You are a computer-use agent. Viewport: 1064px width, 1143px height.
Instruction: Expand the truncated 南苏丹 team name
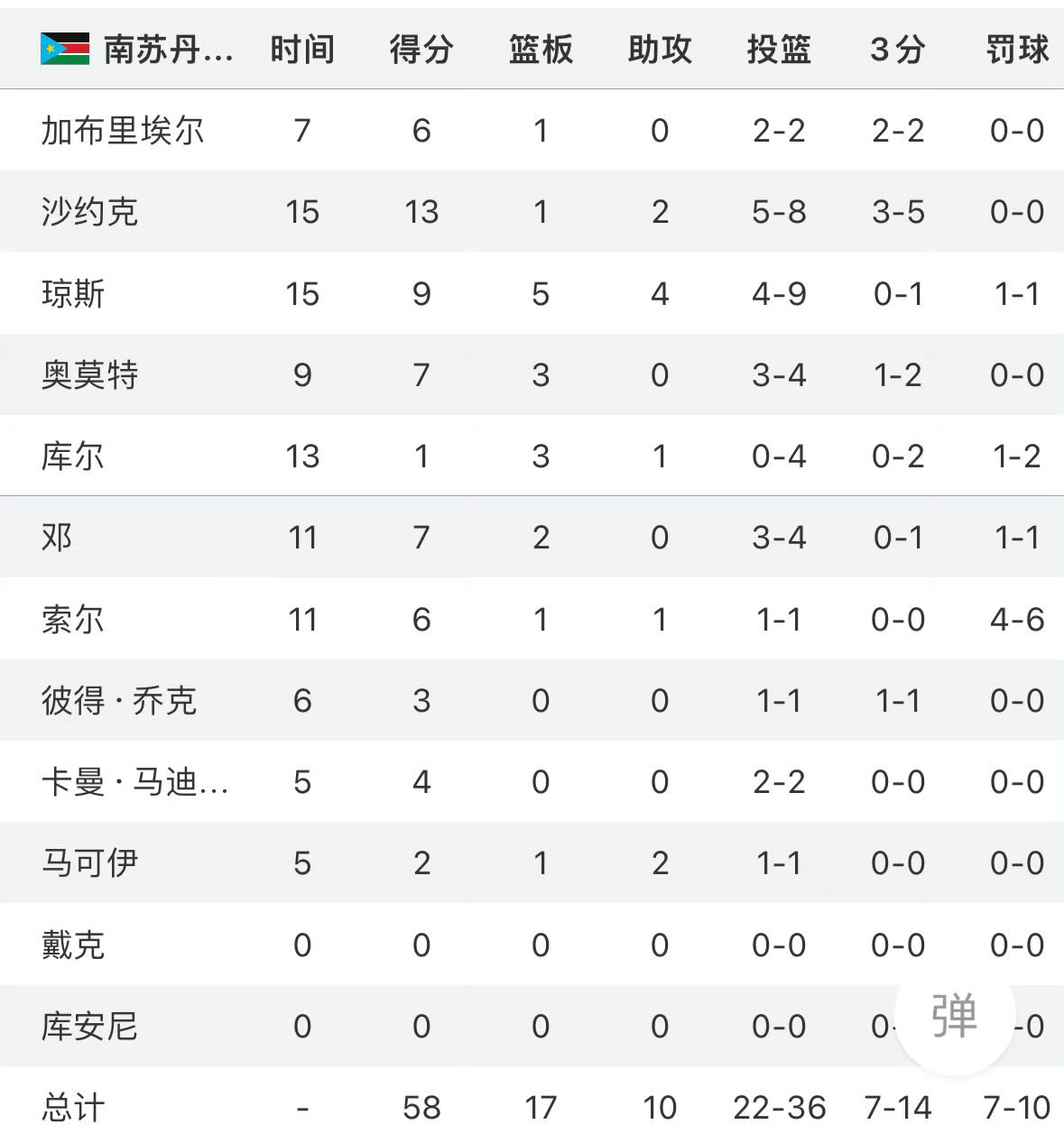coord(167,51)
